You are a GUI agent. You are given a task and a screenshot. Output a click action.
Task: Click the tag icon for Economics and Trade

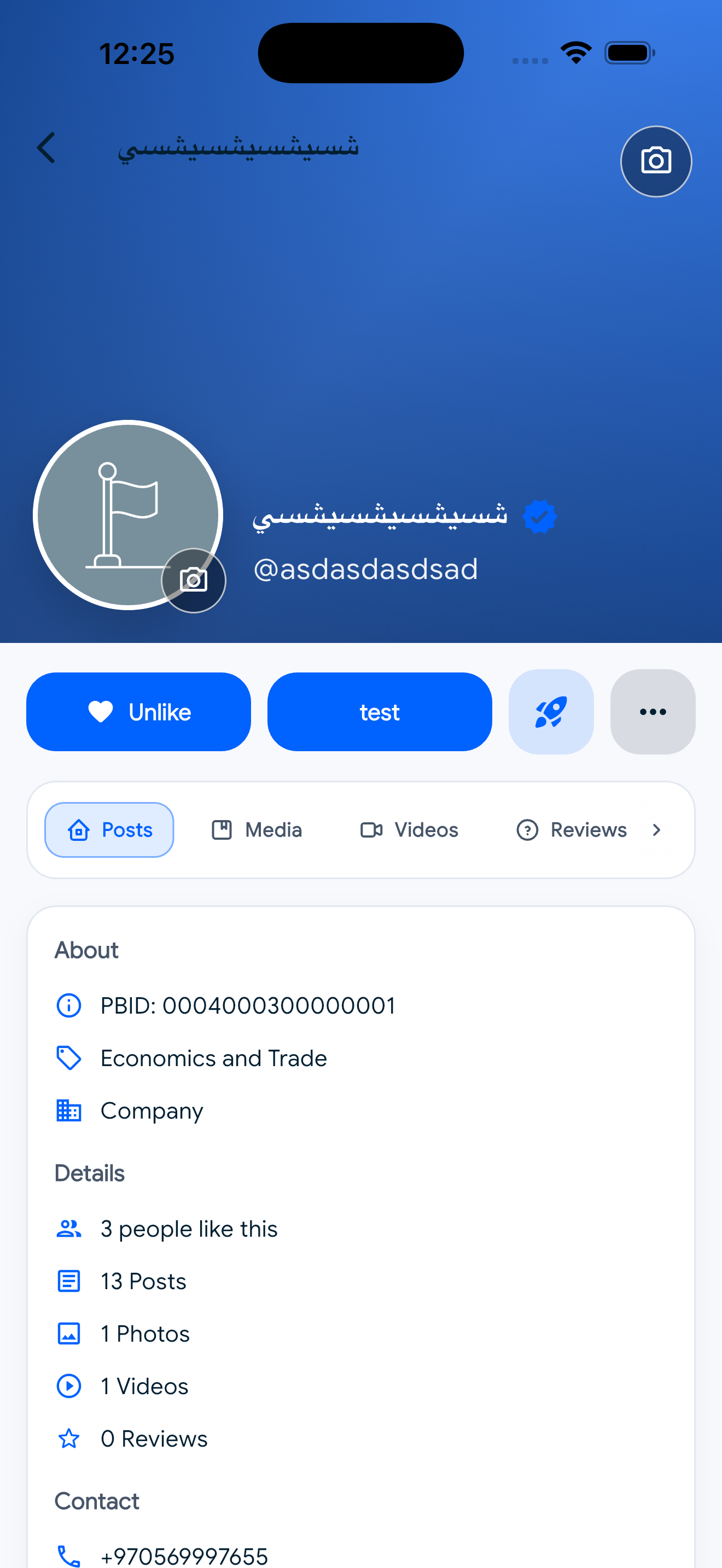point(69,1057)
